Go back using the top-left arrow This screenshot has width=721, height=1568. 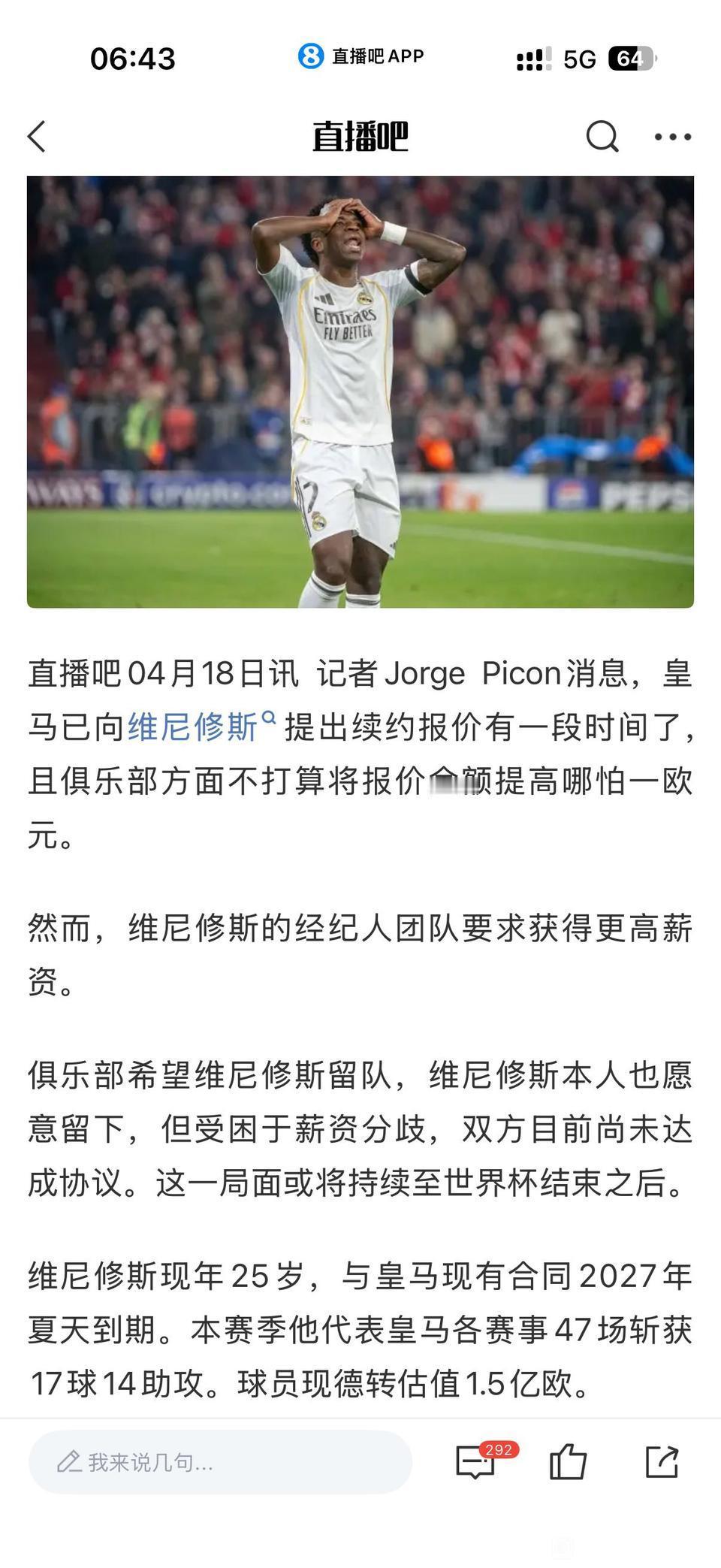pos(37,137)
